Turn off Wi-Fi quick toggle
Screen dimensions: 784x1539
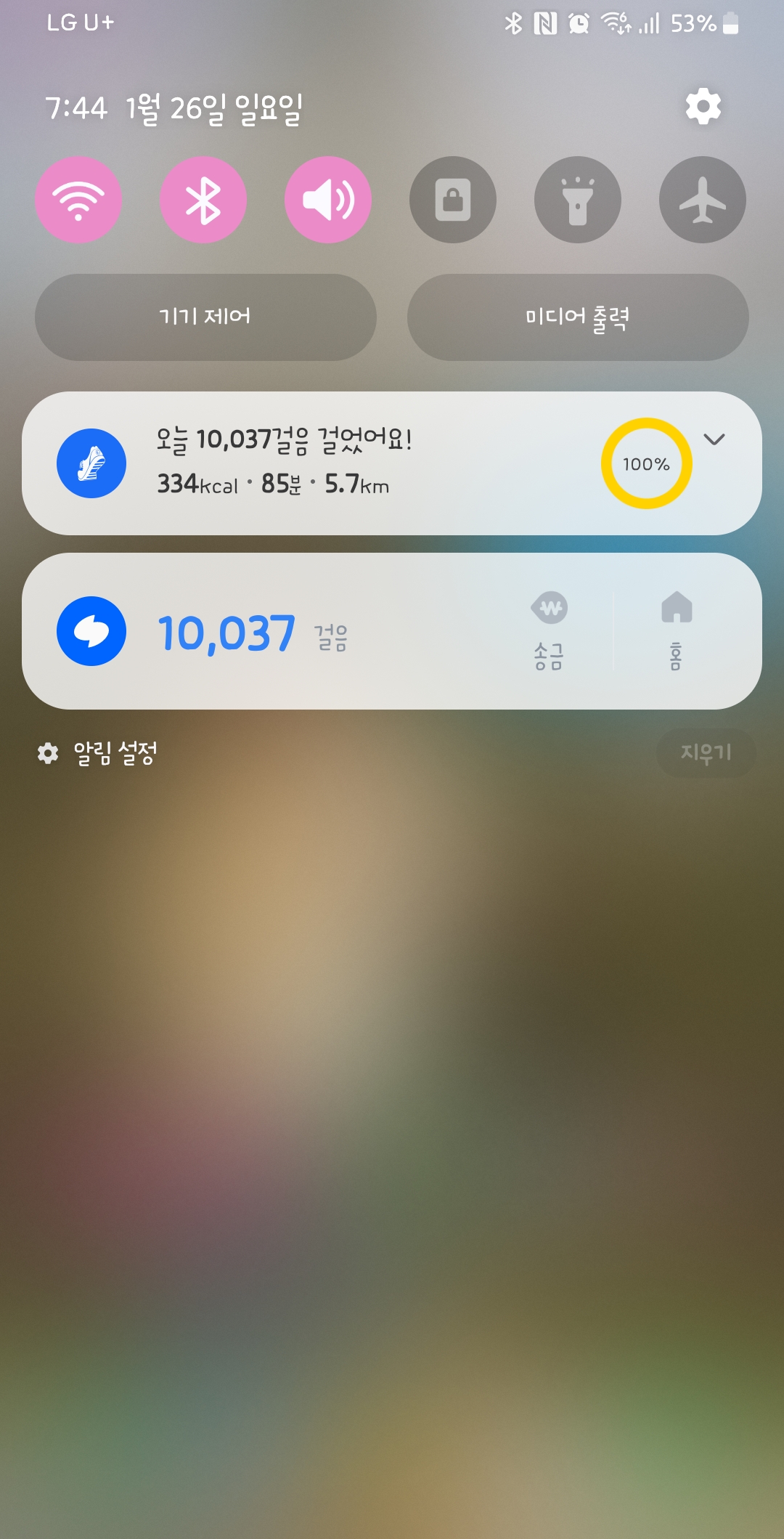78,200
